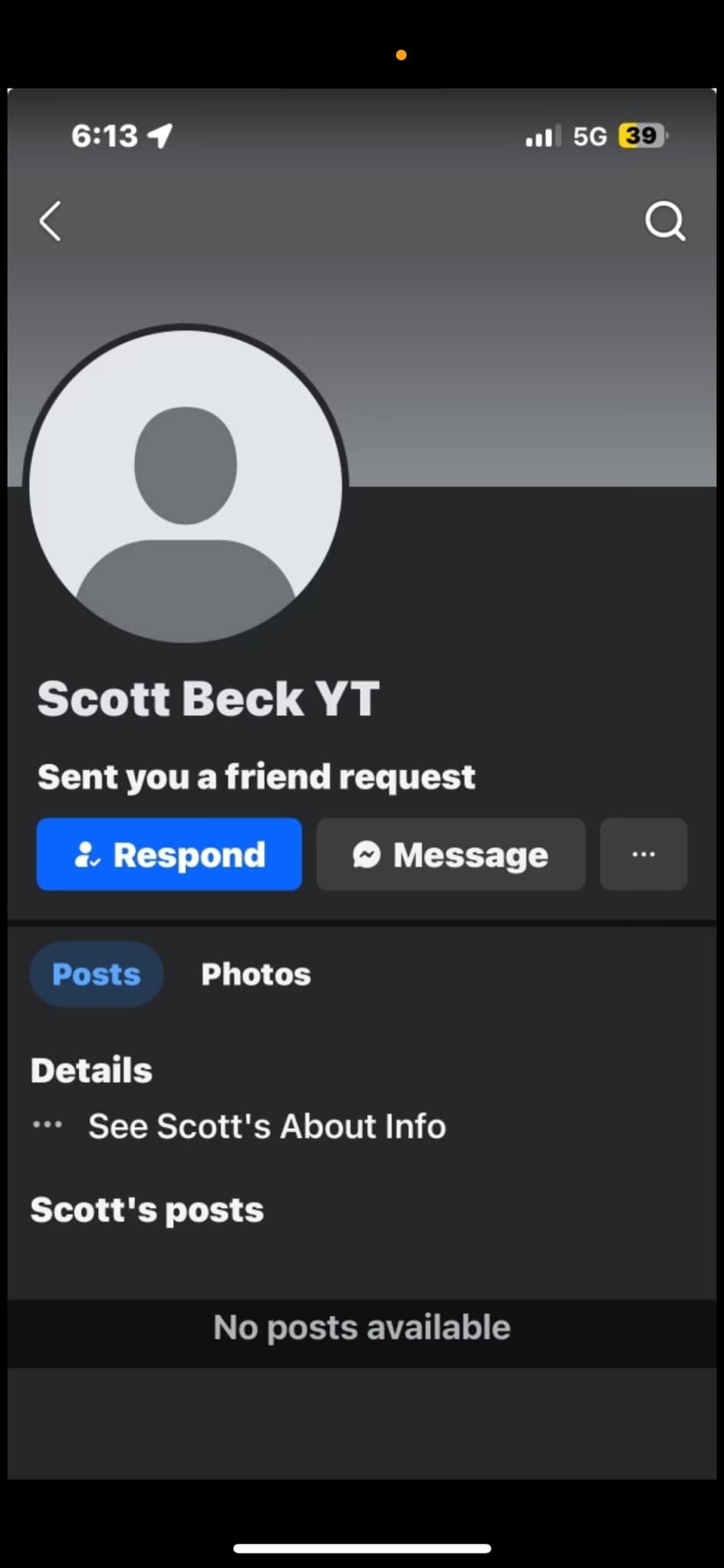Respond to Scott's friend request
The height and width of the screenshot is (1568, 724).
click(169, 854)
